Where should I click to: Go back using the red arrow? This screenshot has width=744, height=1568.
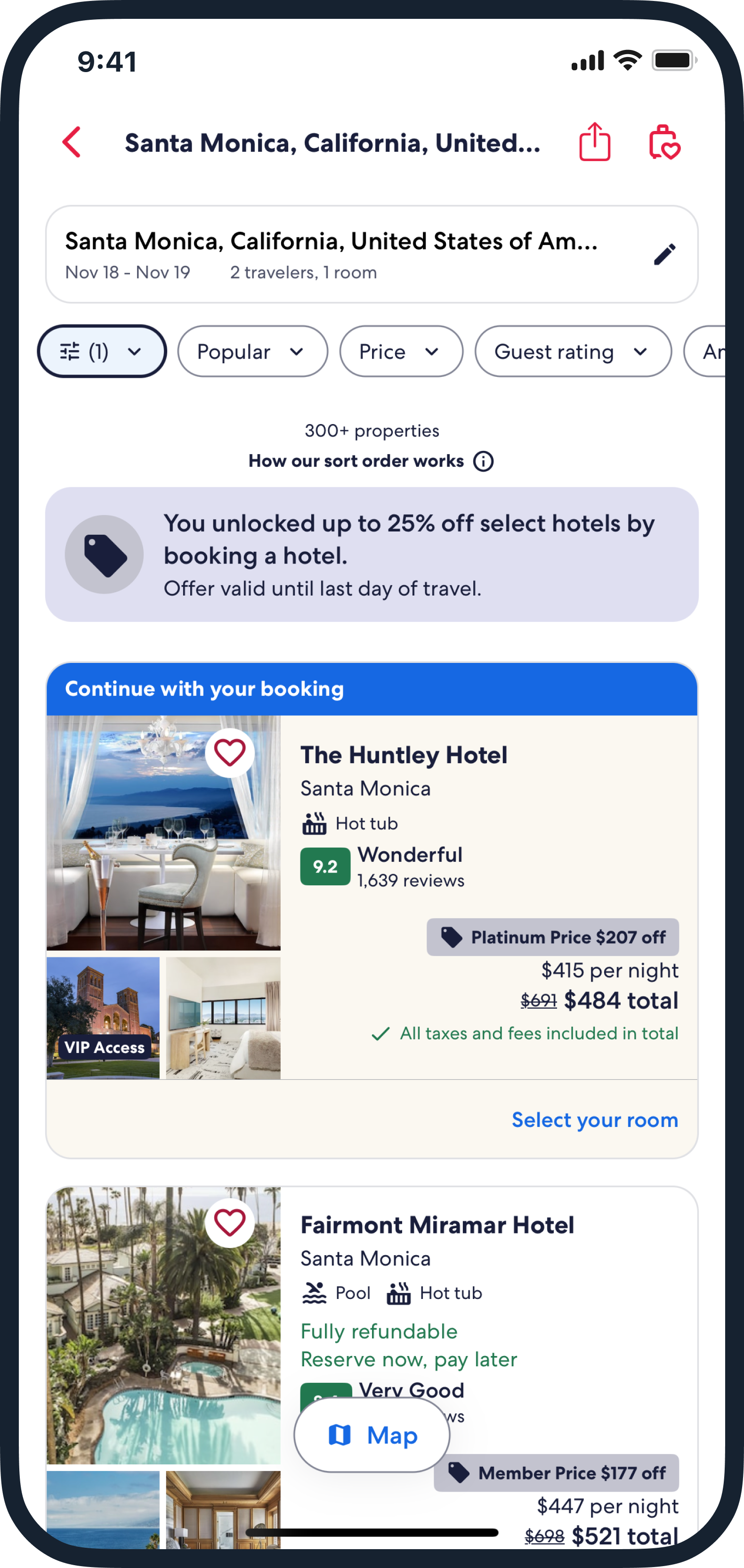(72, 142)
